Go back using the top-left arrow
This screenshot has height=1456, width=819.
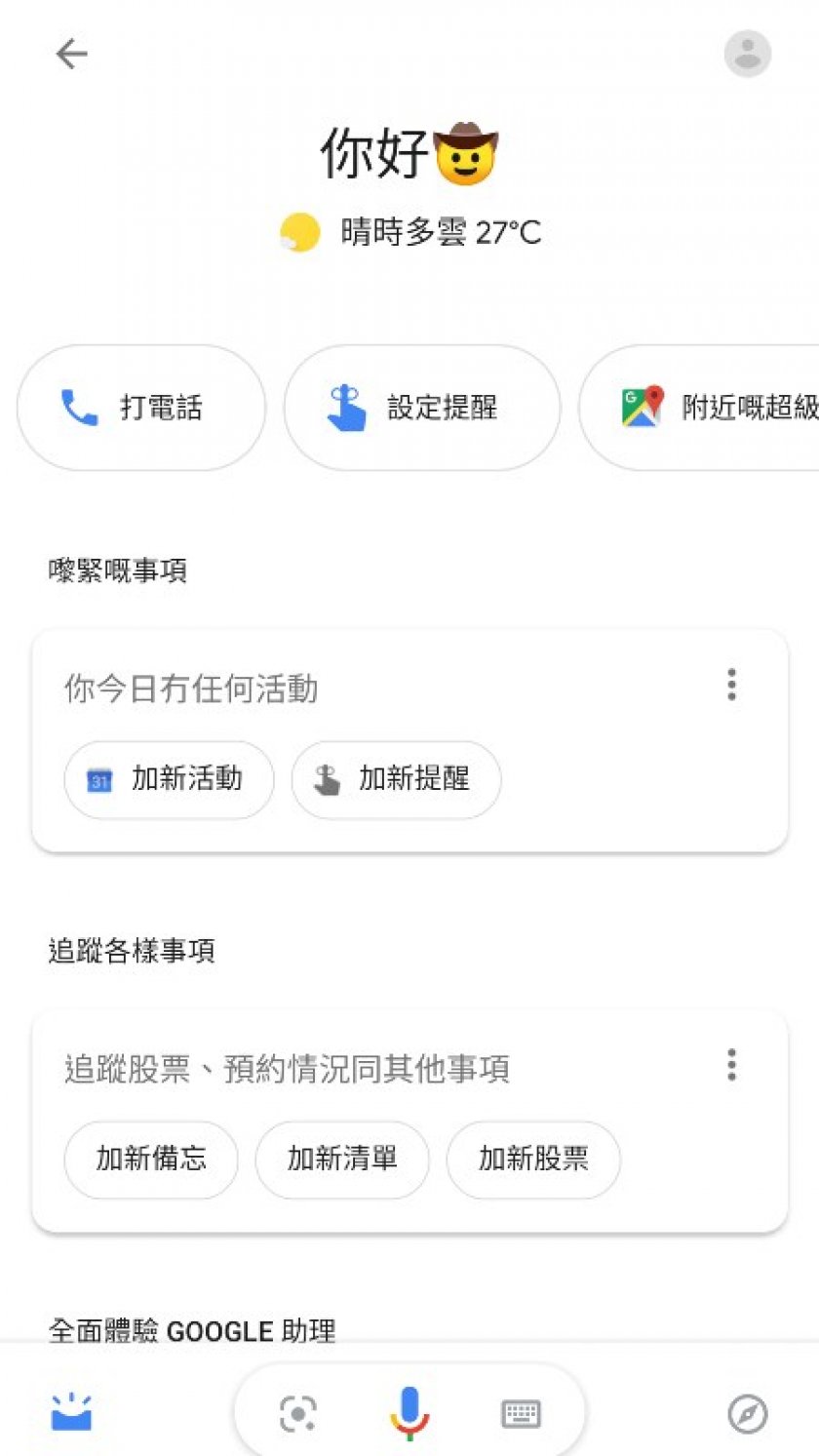click(71, 54)
